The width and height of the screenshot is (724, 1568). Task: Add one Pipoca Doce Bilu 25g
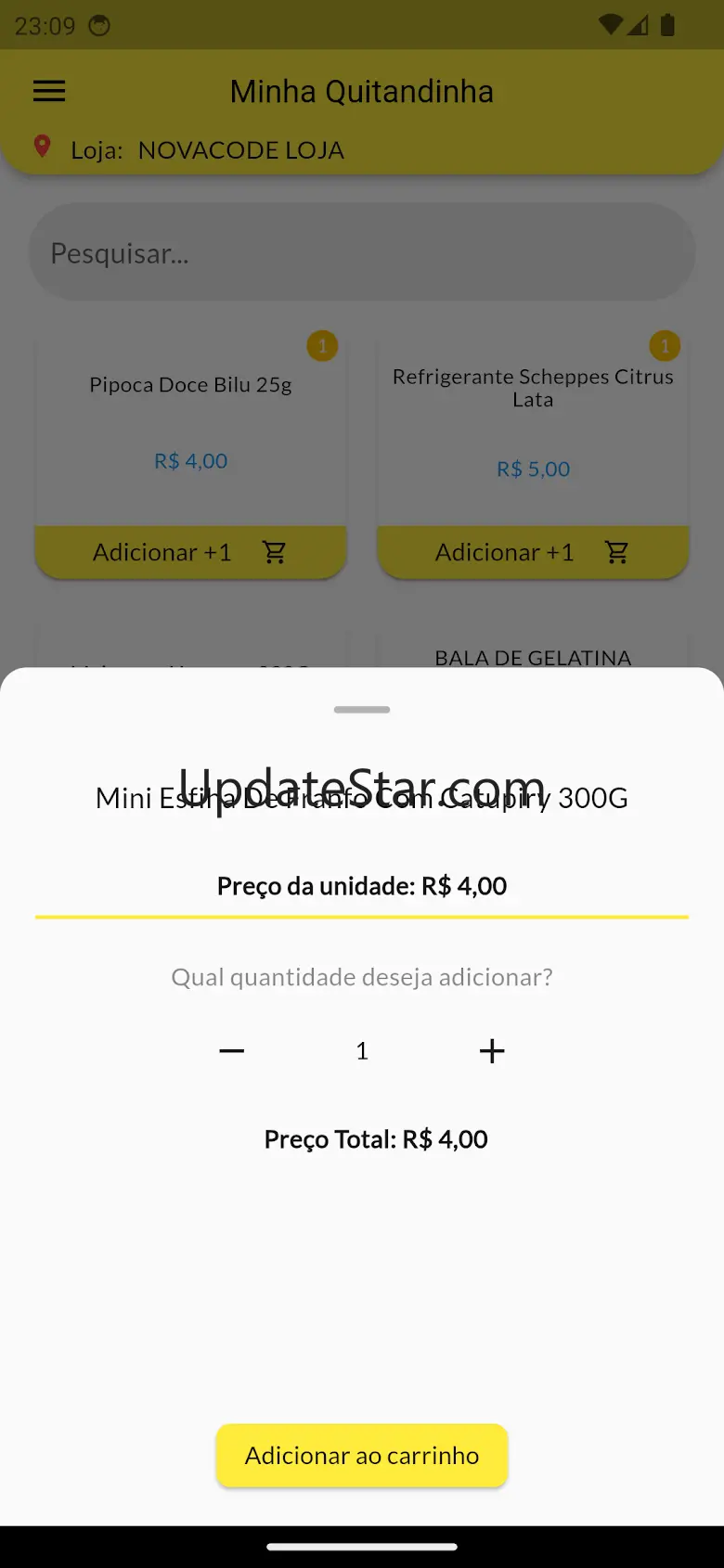[x=190, y=552]
